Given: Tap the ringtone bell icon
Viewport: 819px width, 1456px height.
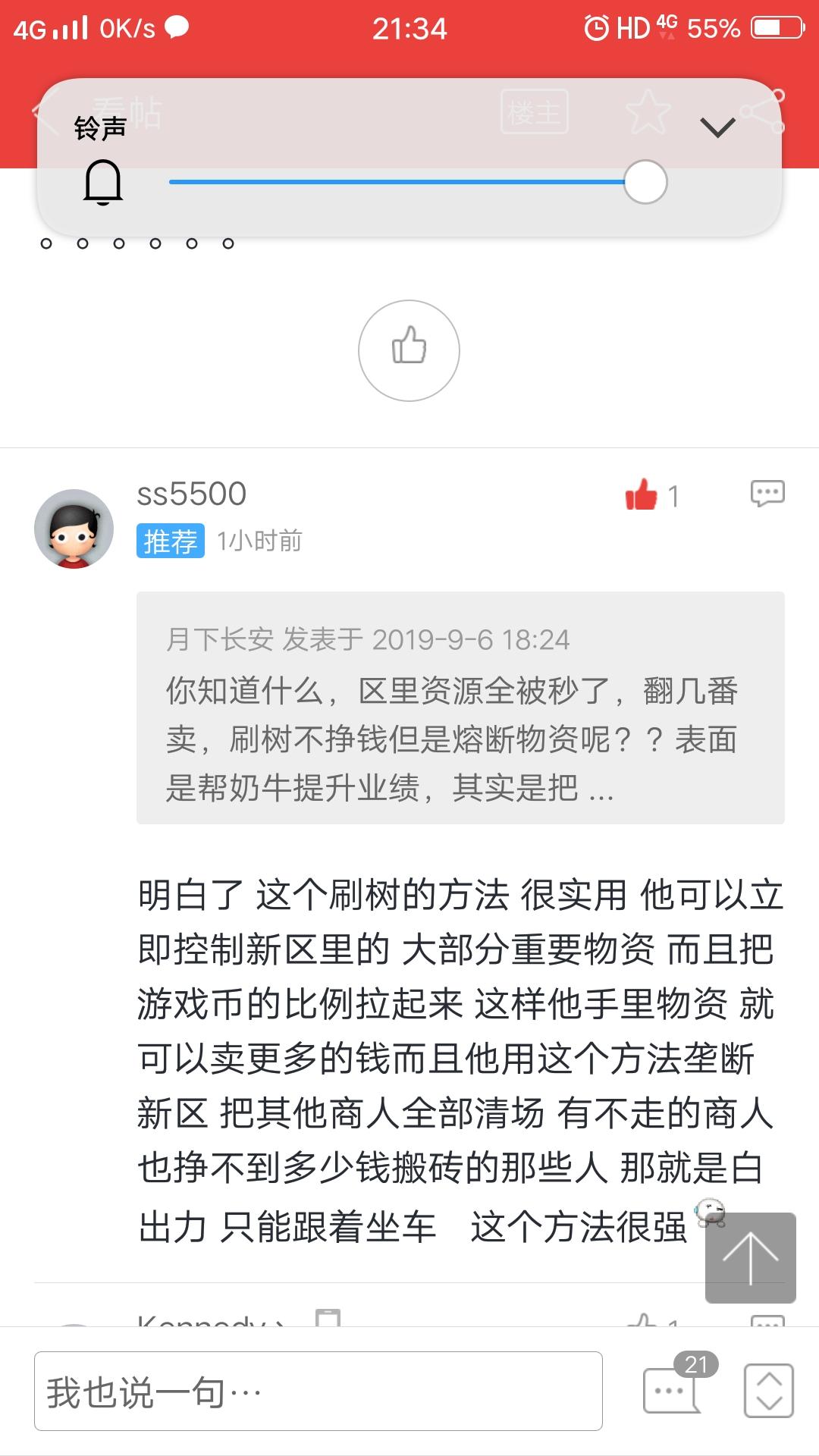Looking at the screenshot, I should pos(102,183).
